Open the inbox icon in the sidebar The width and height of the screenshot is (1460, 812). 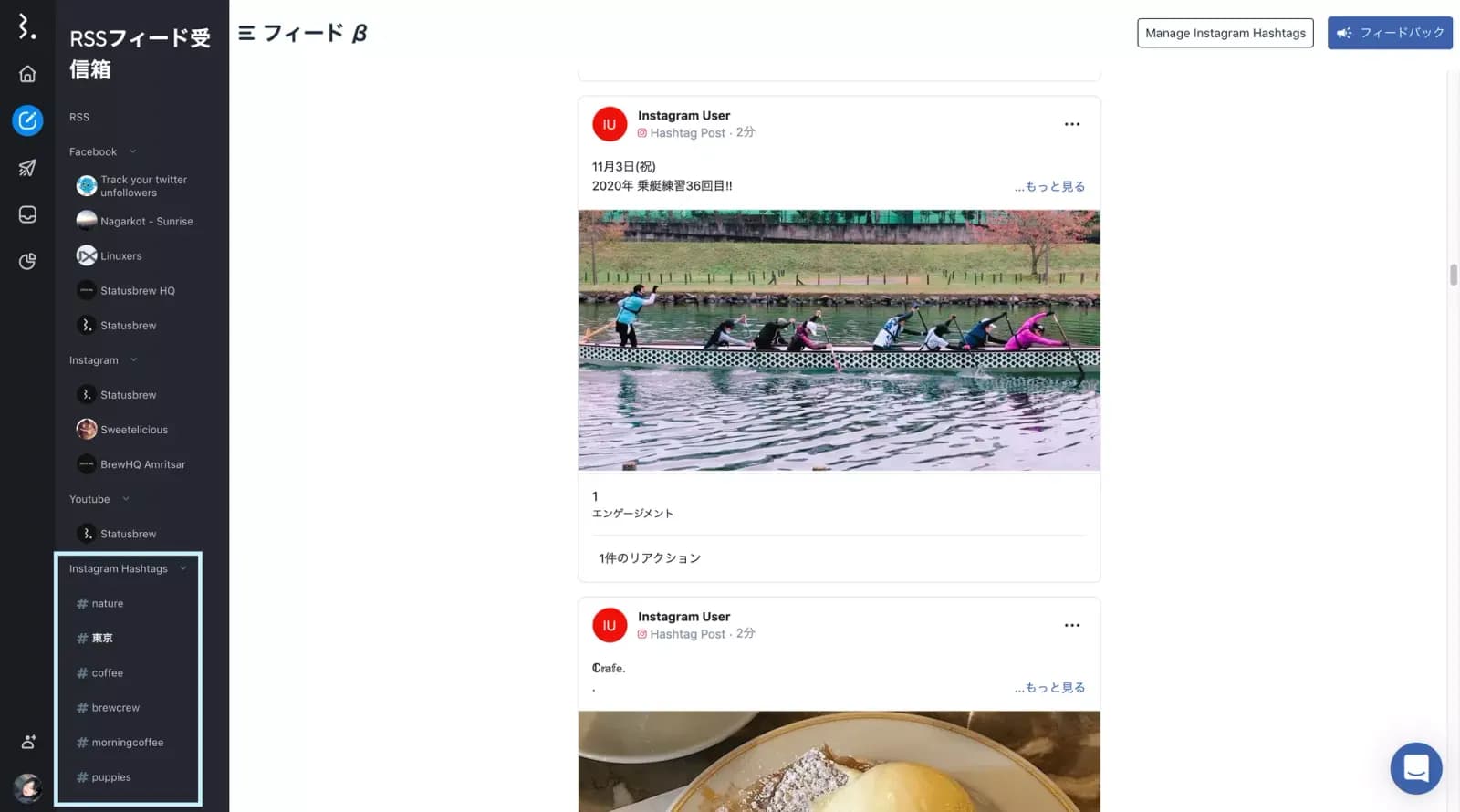pos(27,214)
